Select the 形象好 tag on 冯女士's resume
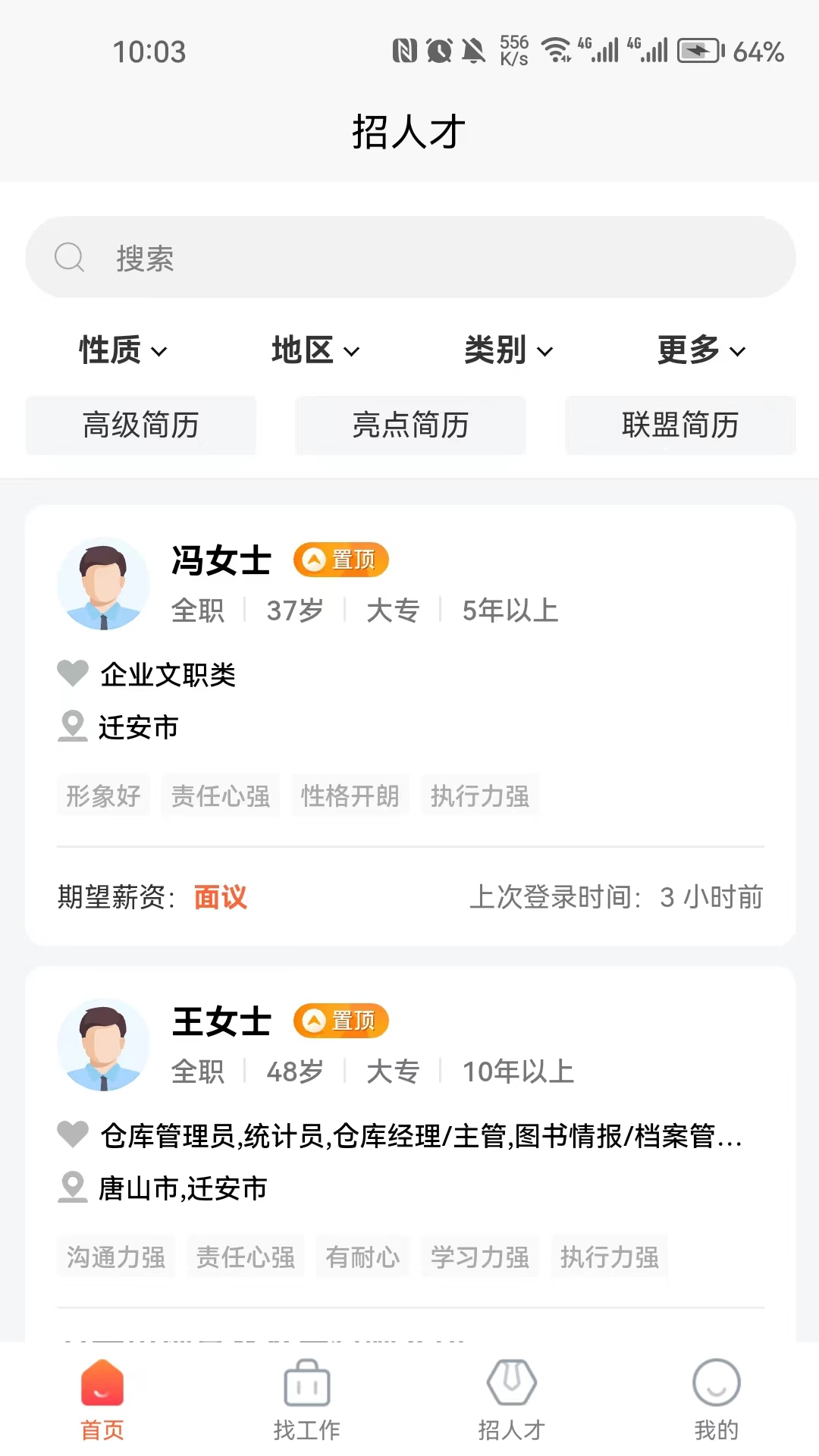This screenshot has width=819, height=1456. click(x=102, y=795)
